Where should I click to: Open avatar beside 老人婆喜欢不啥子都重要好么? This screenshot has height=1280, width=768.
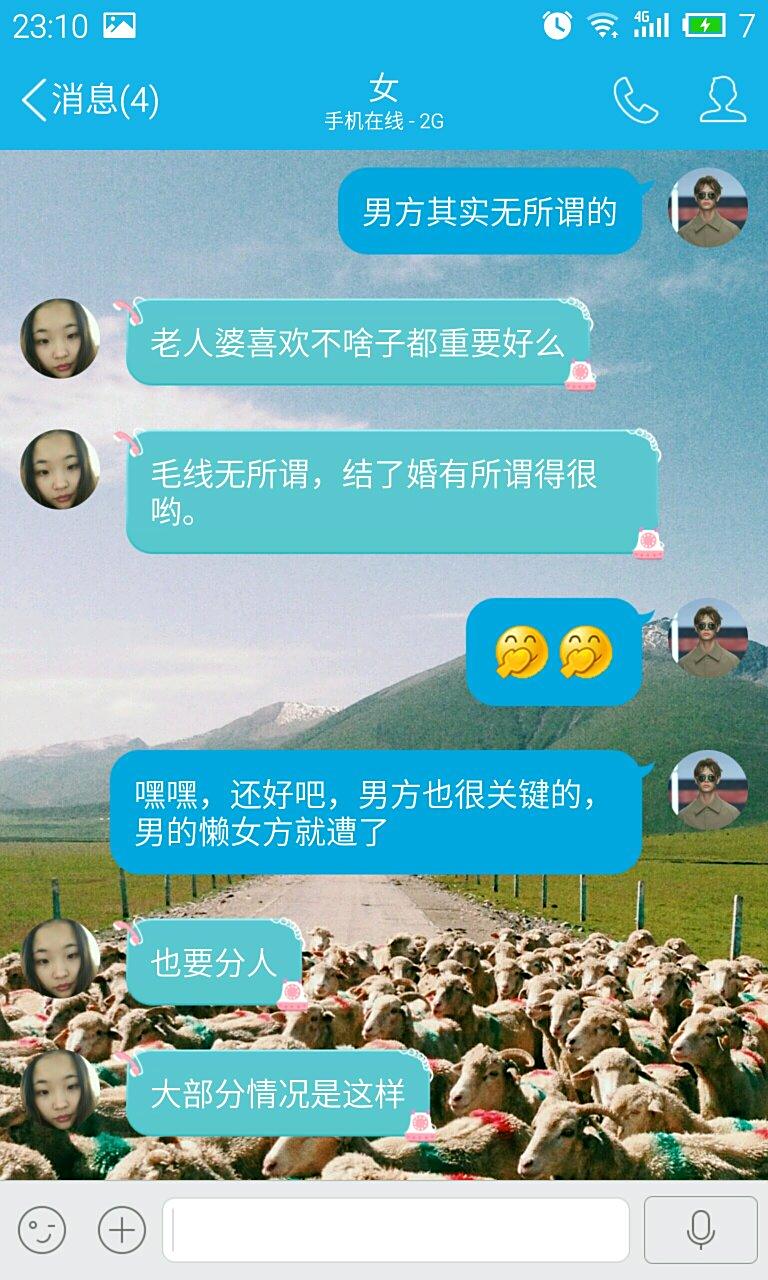(60, 338)
